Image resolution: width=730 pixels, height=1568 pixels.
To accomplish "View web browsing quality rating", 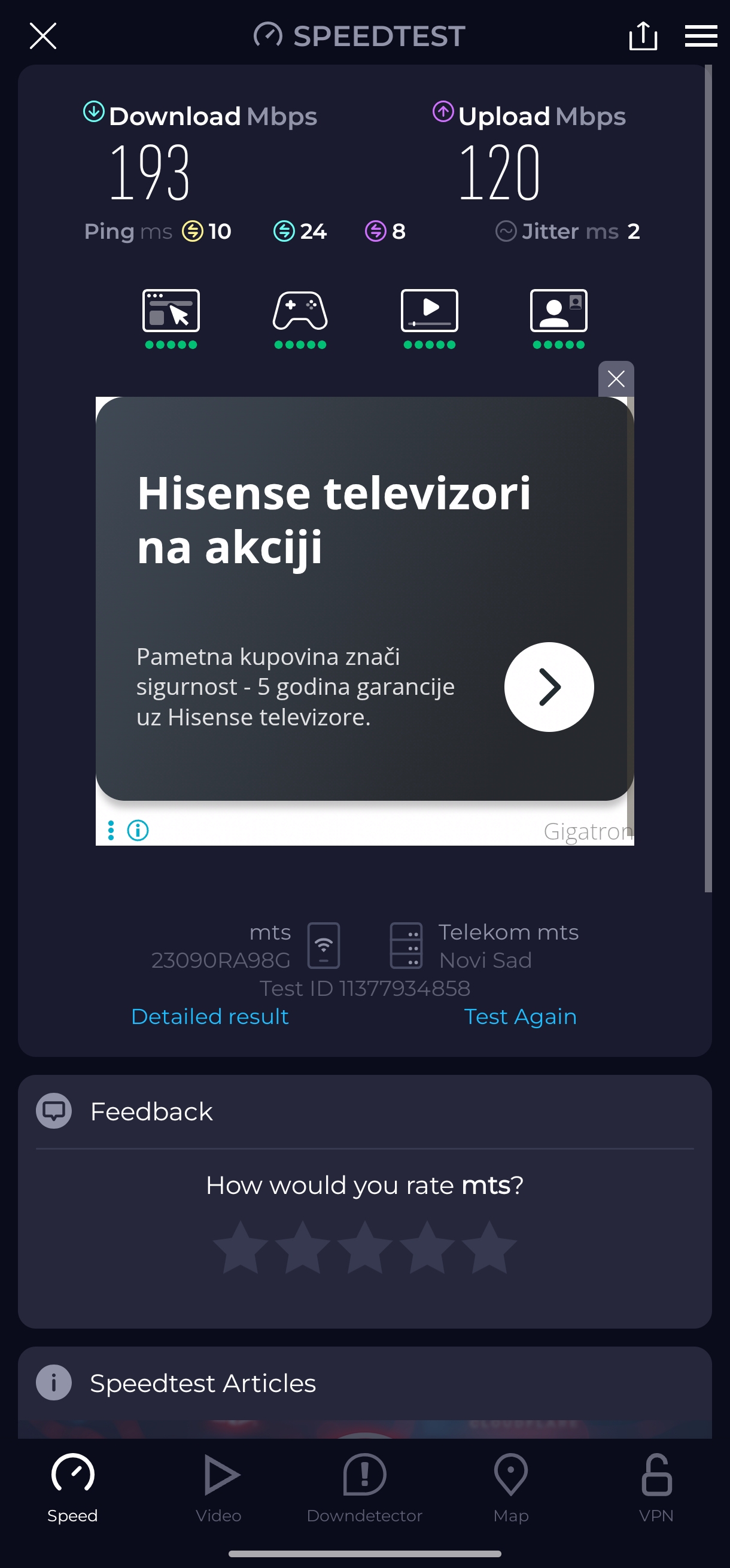I will pos(171,318).
